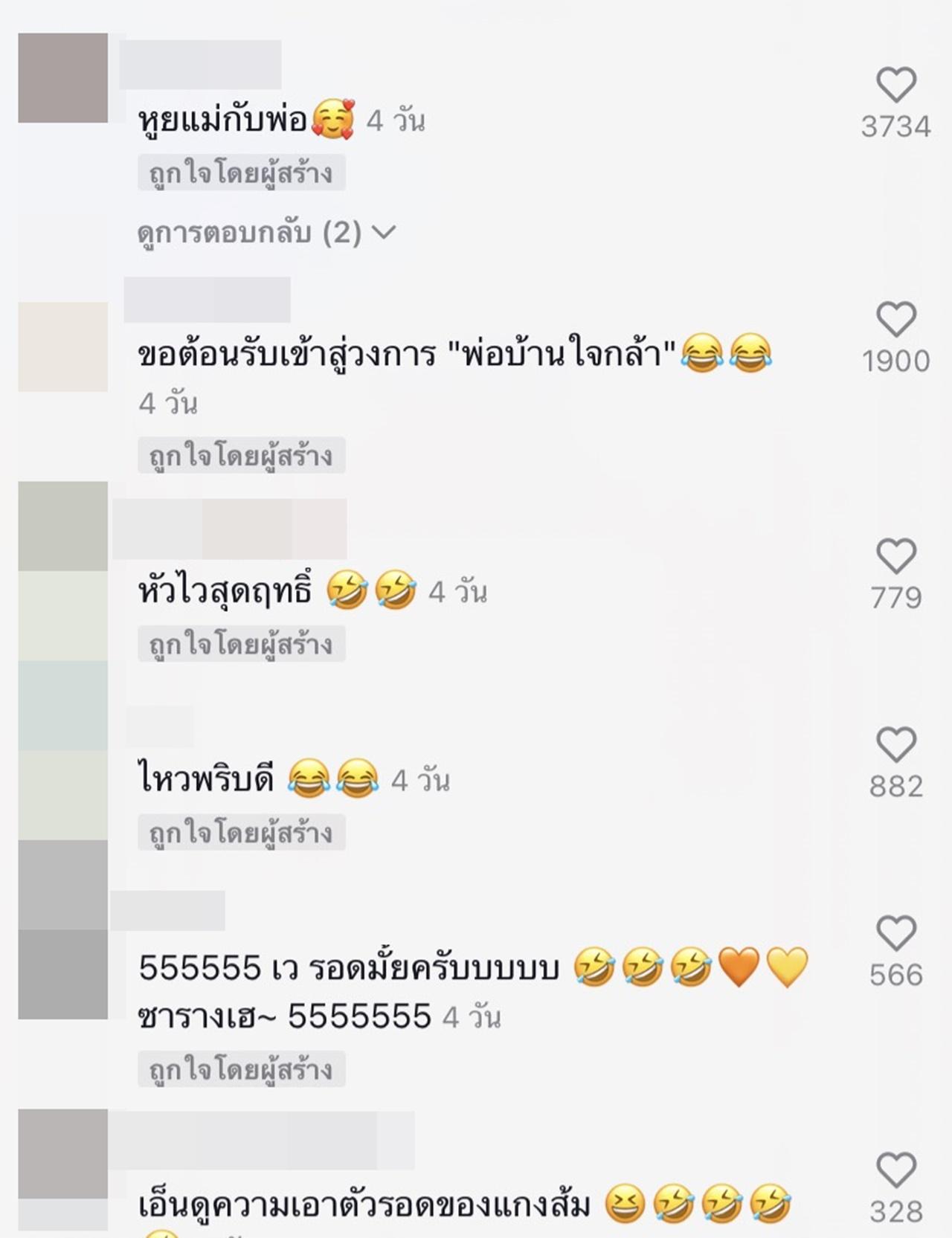
Task: Like the 'พ่อบ้านใจกล้า' comment
Action: (896, 320)
